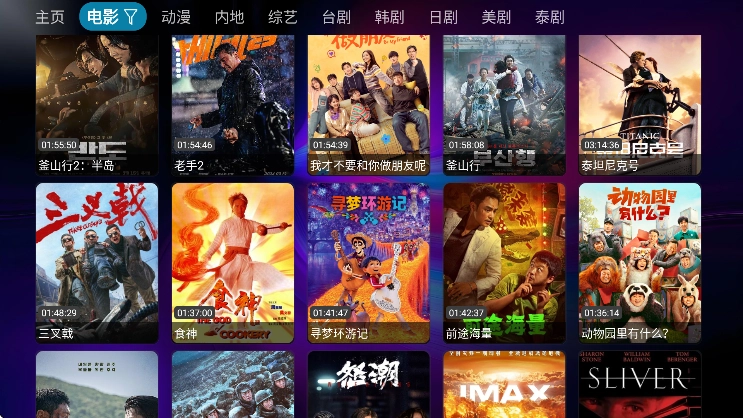Go to the 泰剧 tab

click(x=549, y=17)
